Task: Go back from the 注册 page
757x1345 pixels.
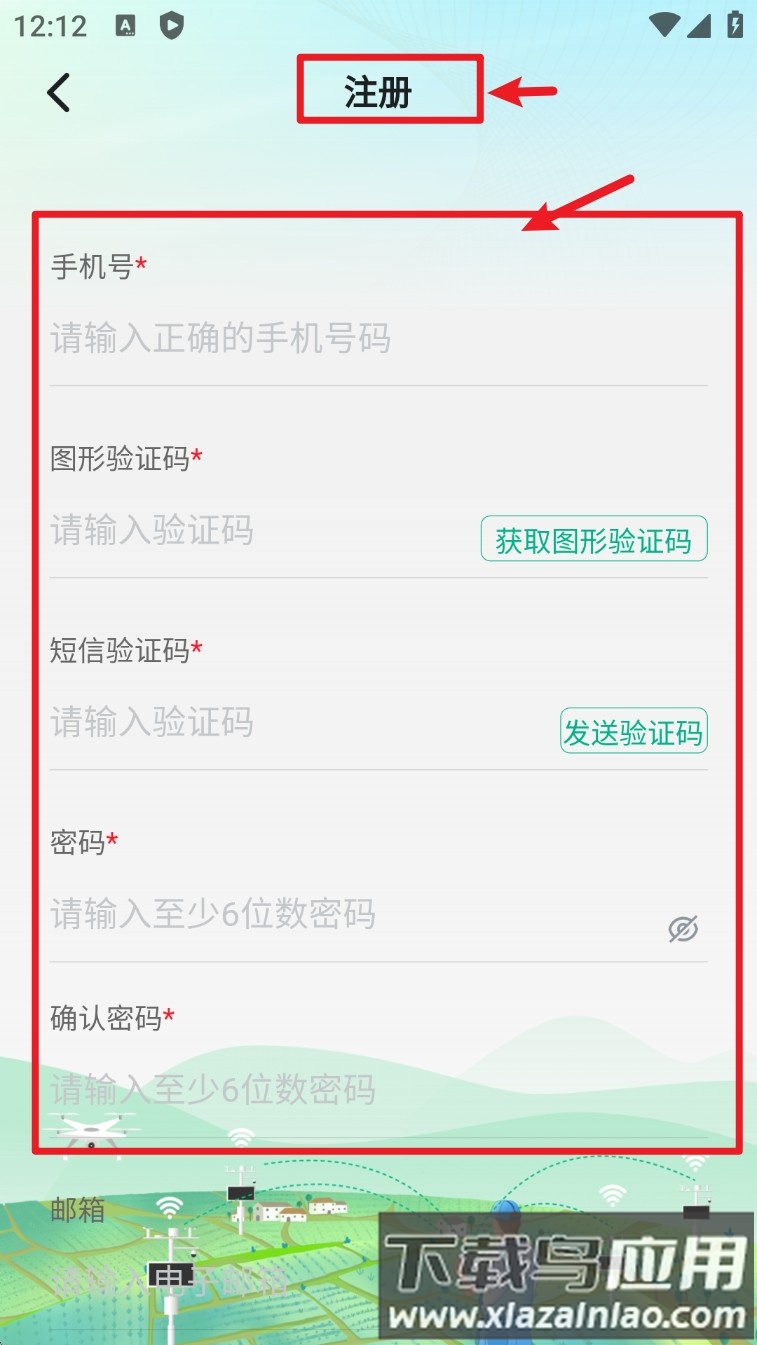Action: (59, 93)
